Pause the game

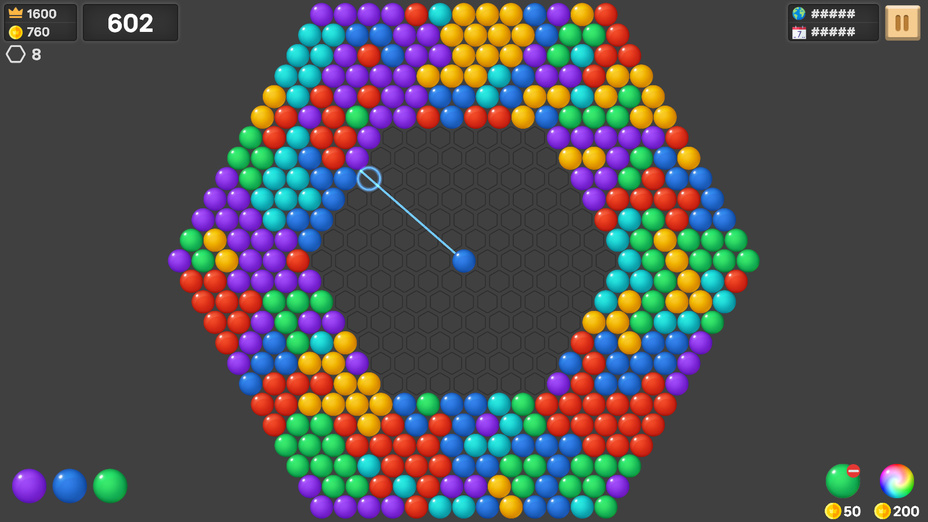[902, 22]
